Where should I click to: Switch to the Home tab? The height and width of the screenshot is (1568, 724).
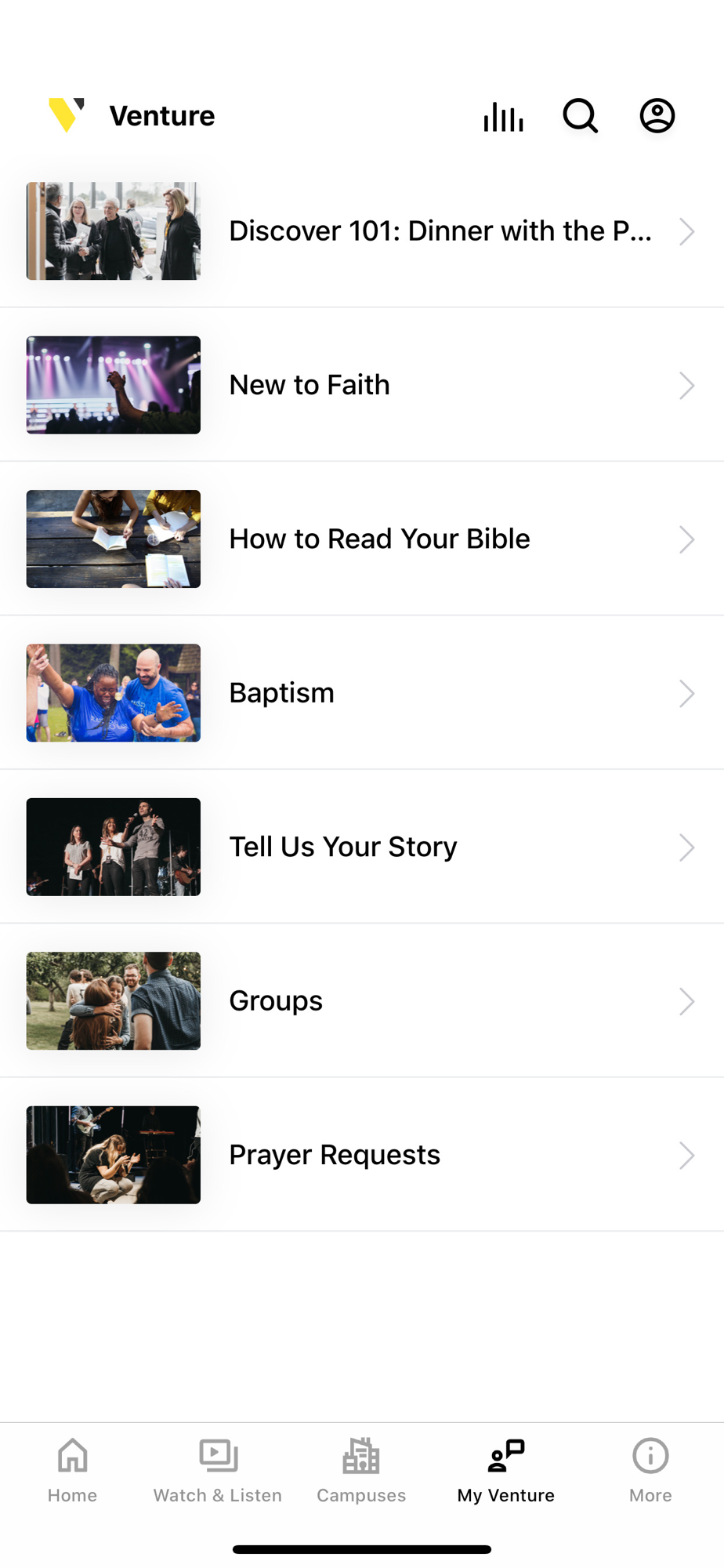72,1471
